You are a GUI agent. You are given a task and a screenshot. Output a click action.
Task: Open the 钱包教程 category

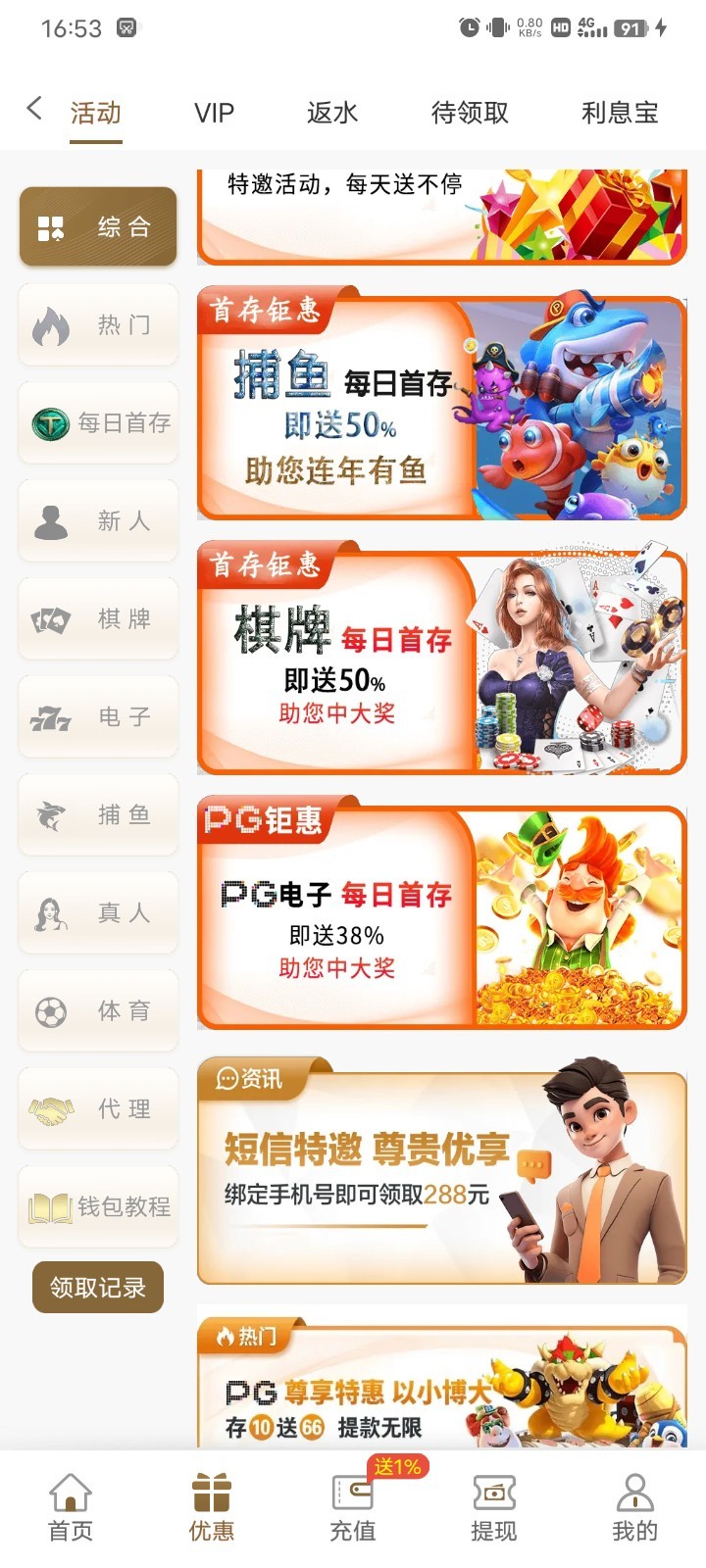pos(98,1207)
